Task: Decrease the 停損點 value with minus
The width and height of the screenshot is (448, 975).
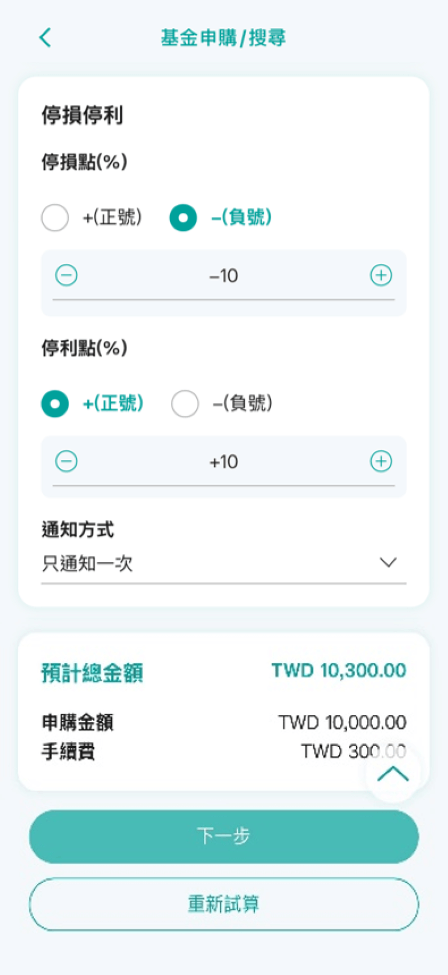Action: 67,275
